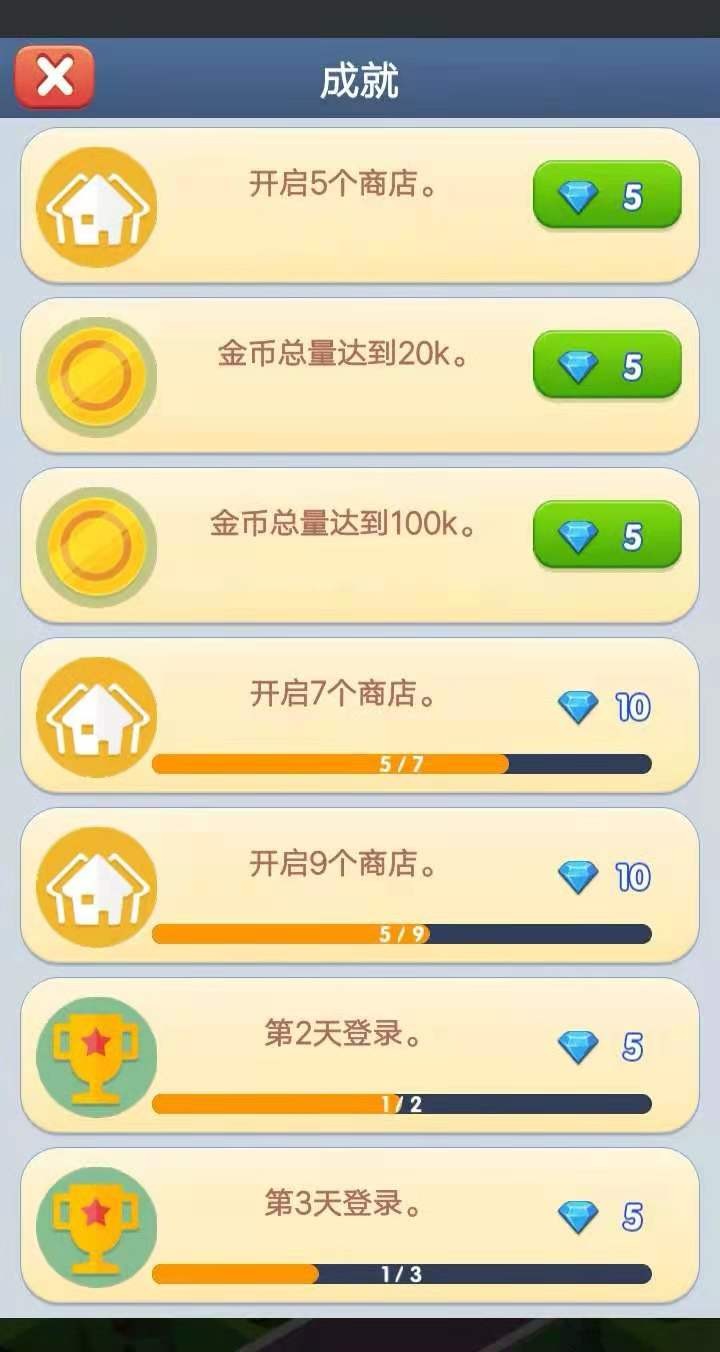Click the 5/7 progress bar

coord(400,763)
